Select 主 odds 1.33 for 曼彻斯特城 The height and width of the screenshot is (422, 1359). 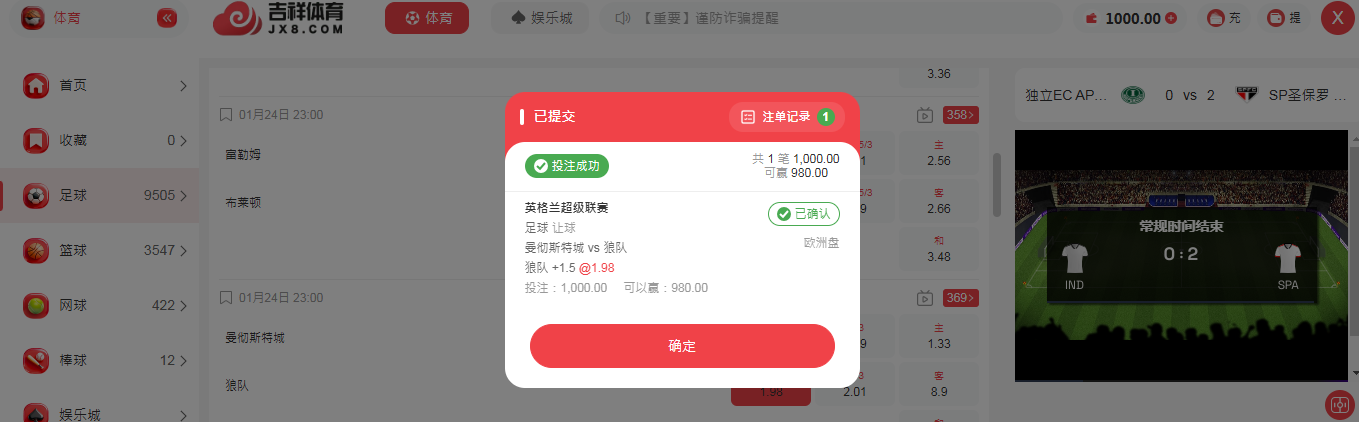[x=939, y=338]
